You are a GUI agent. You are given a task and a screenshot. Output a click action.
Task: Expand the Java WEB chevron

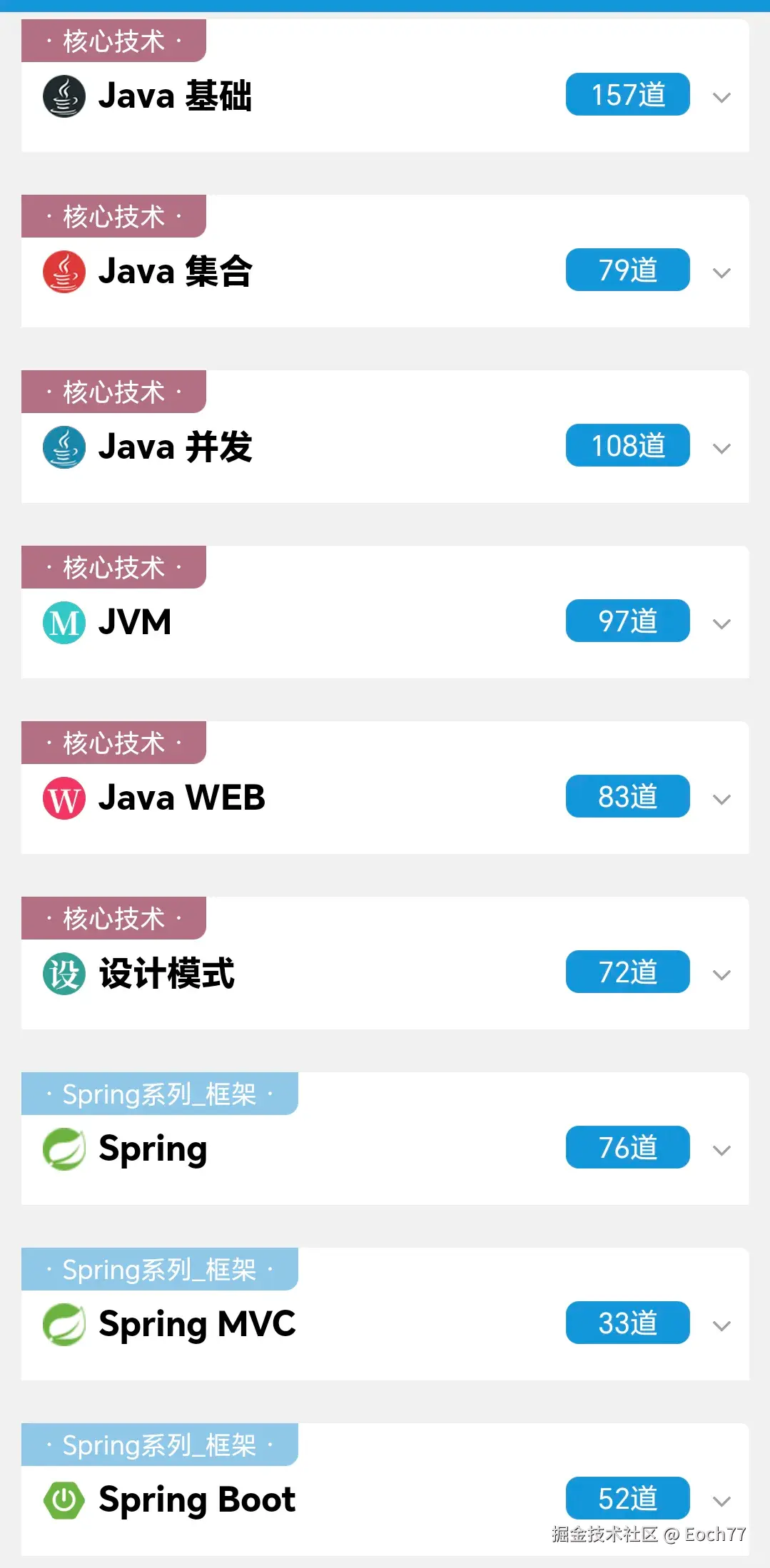point(721,800)
